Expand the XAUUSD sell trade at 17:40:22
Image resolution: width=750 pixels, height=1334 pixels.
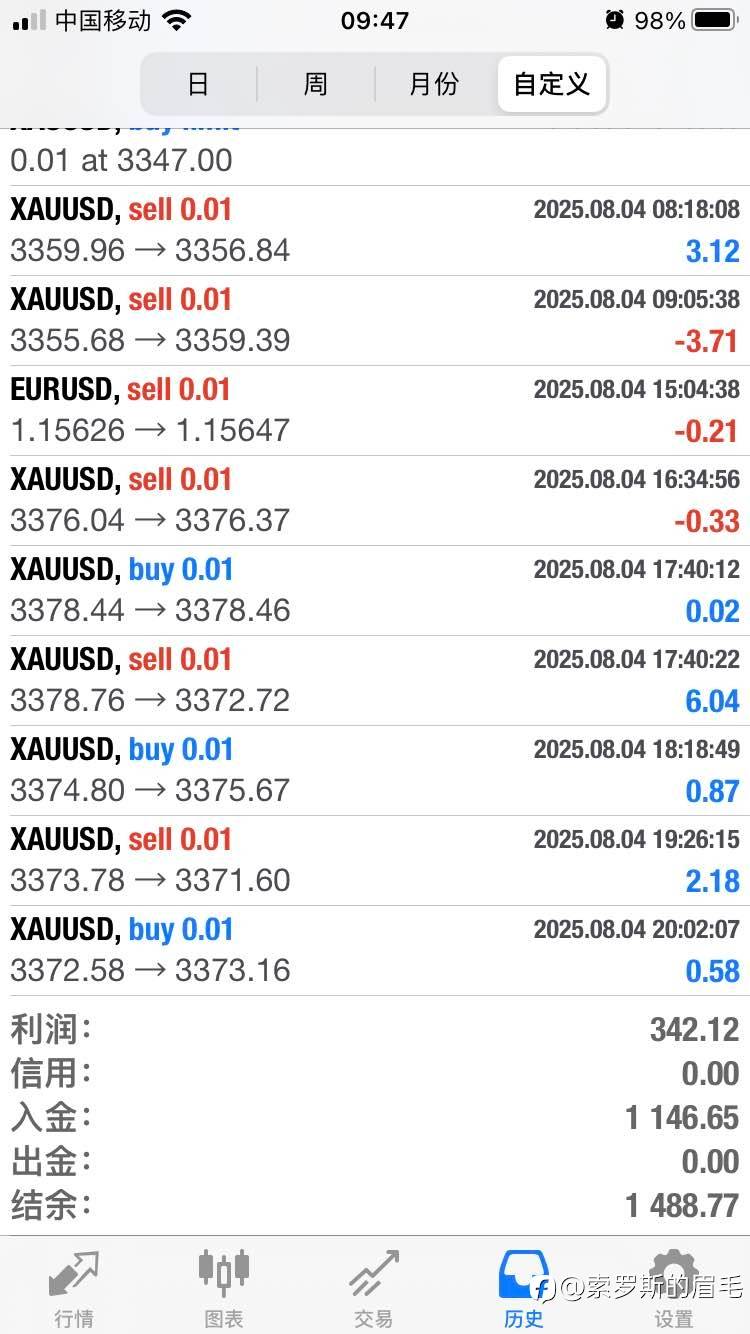click(375, 680)
